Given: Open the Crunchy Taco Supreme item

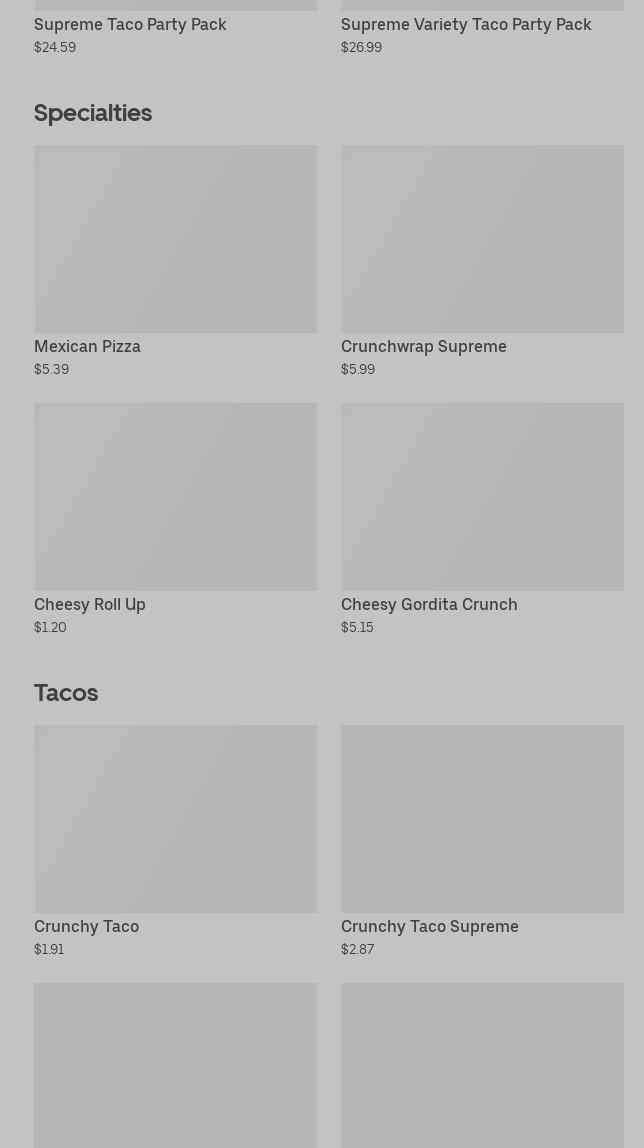Looking at the screenshot, I should point(482,841).
